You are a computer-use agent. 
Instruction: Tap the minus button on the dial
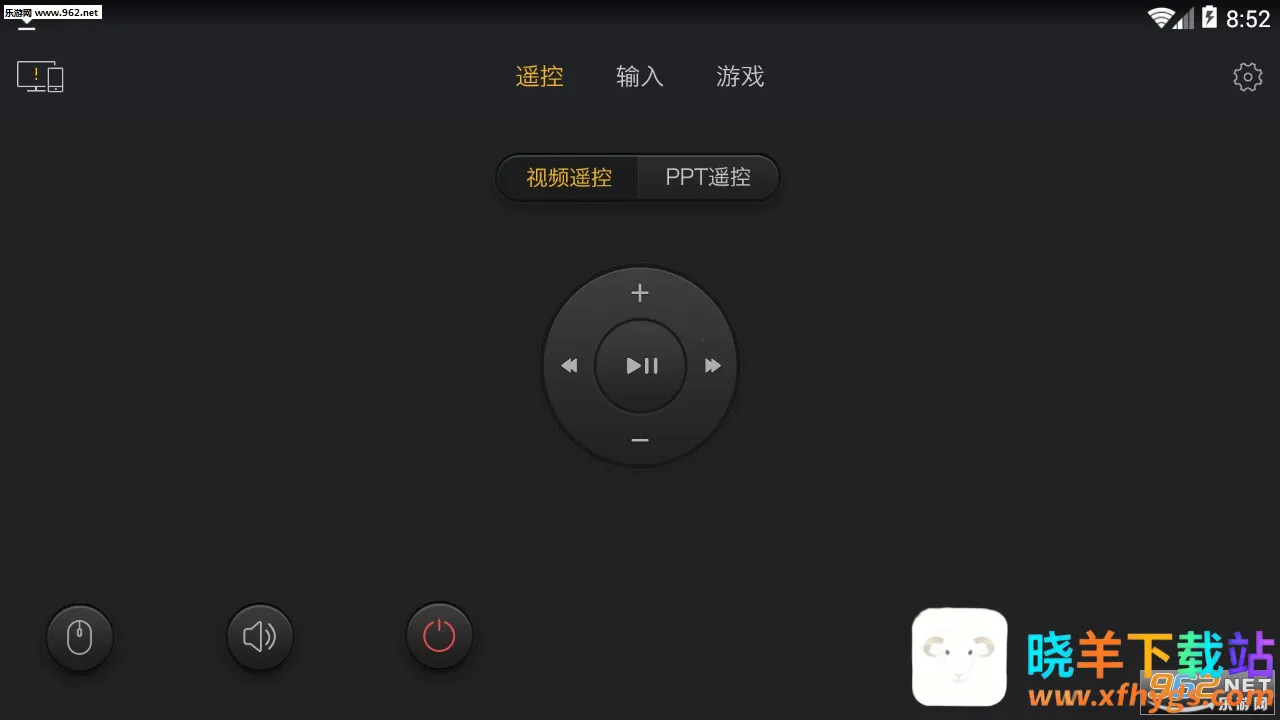640,440
